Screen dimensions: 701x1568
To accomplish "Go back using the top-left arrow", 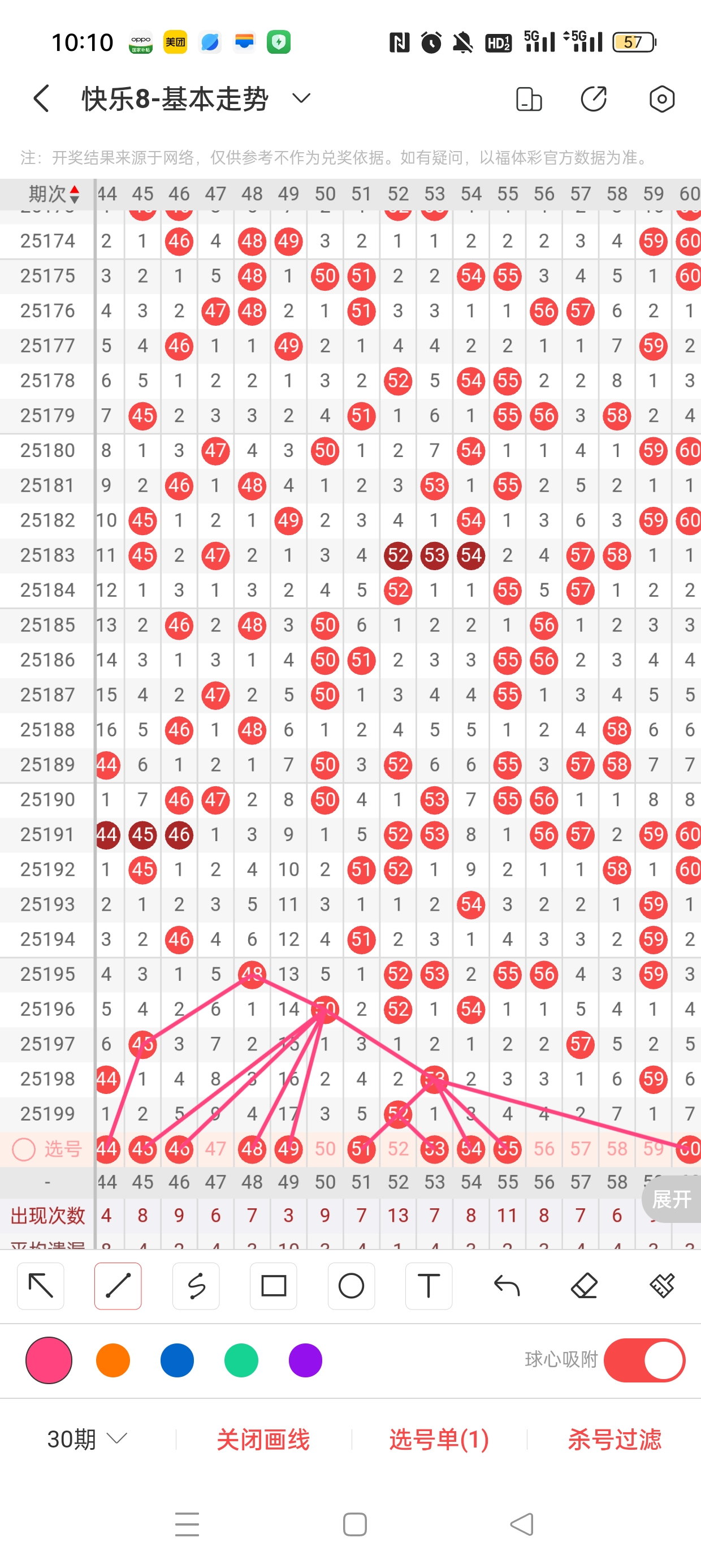I will coord(41,98).
